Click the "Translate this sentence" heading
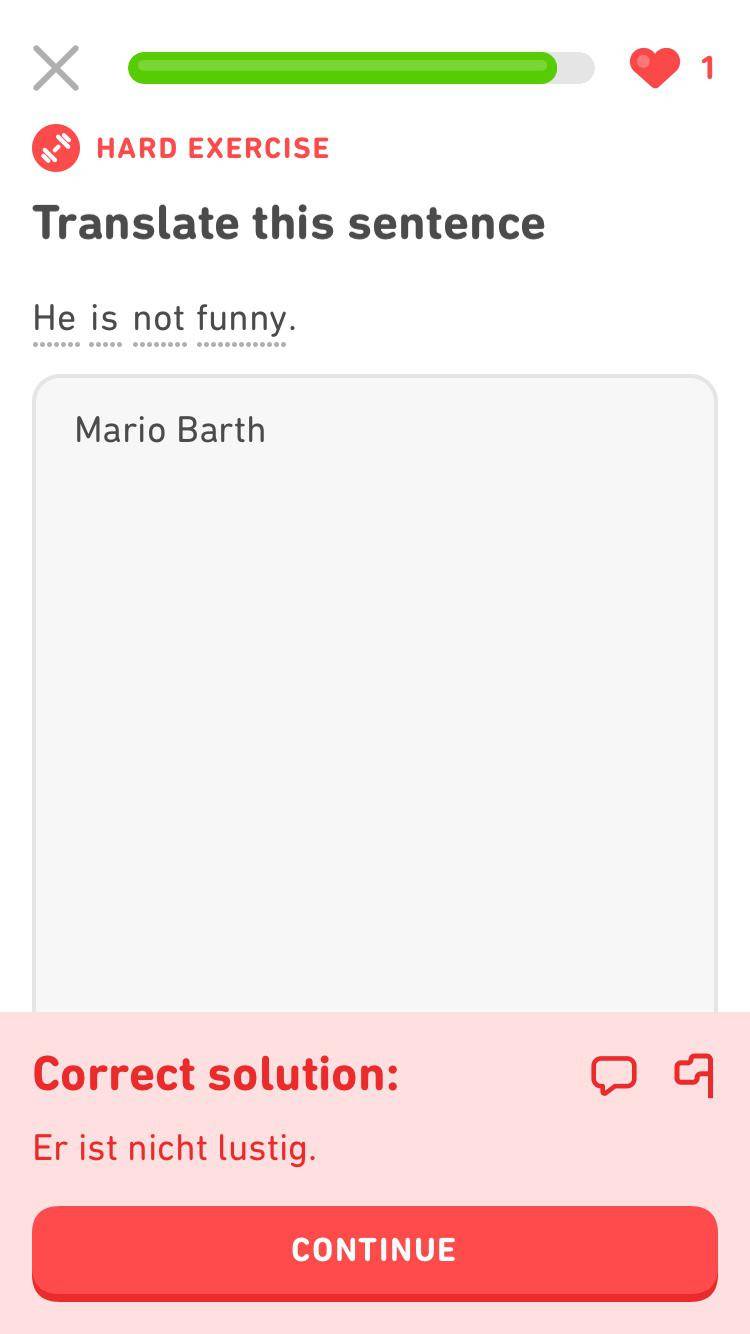This screenshot has width=750, height=1334. (289, 222)
